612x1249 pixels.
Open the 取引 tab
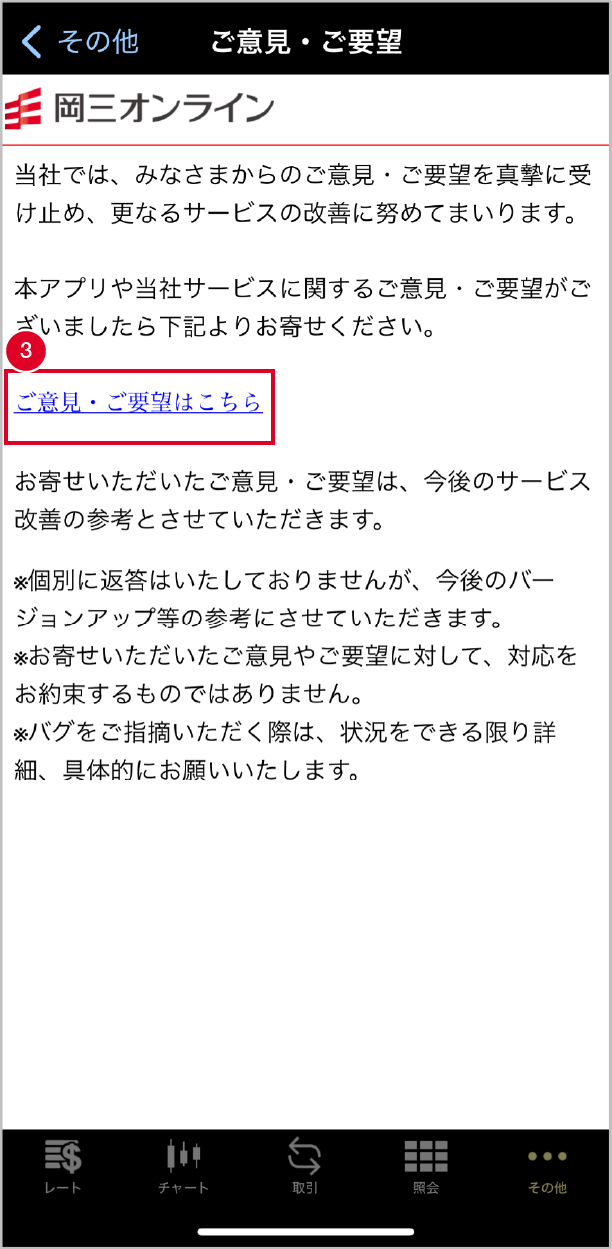(x=305, y=1166)
